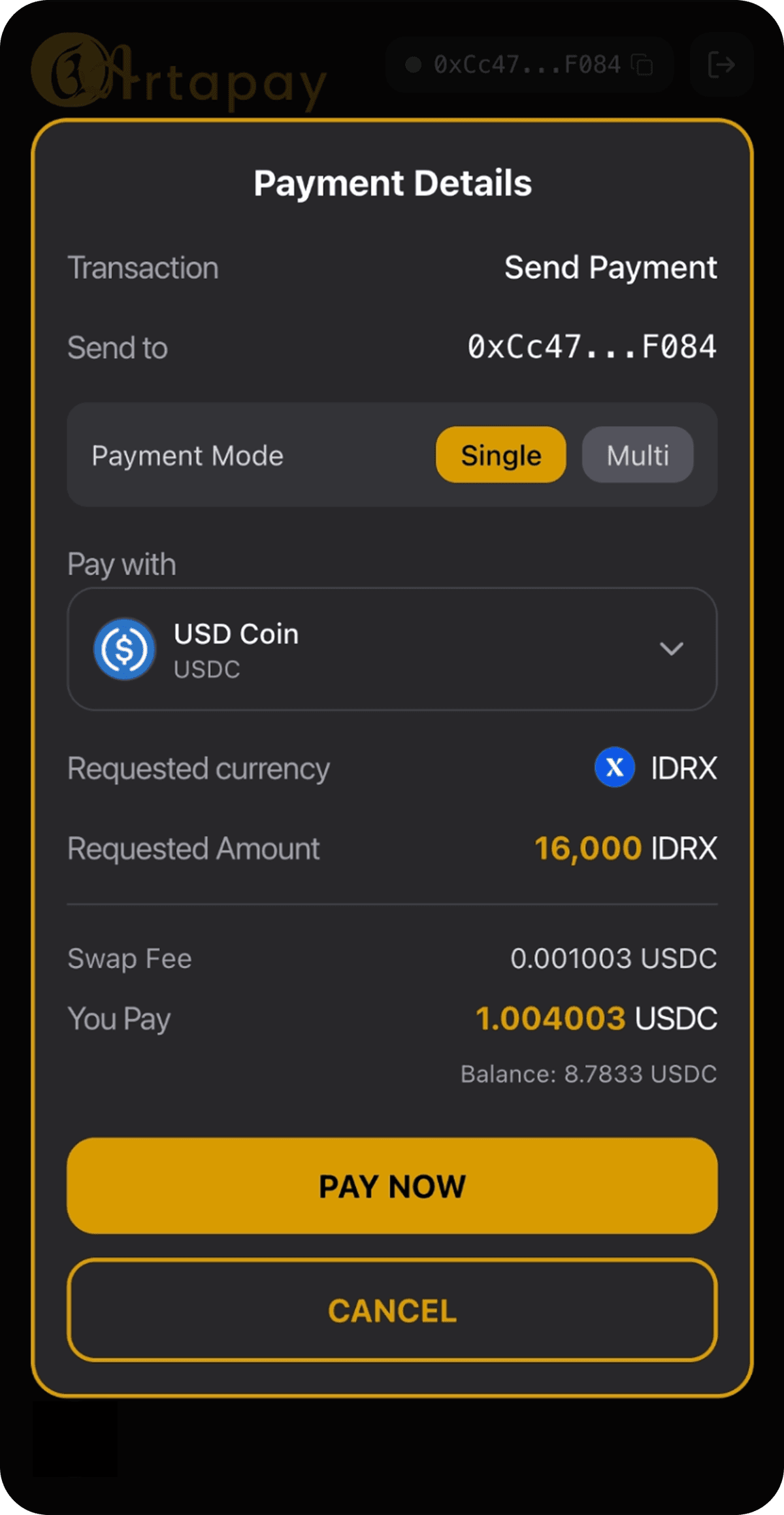Viewport: 784px width, 1515px height.
Task: Tap the logout icon
Action: pos(721,65)
